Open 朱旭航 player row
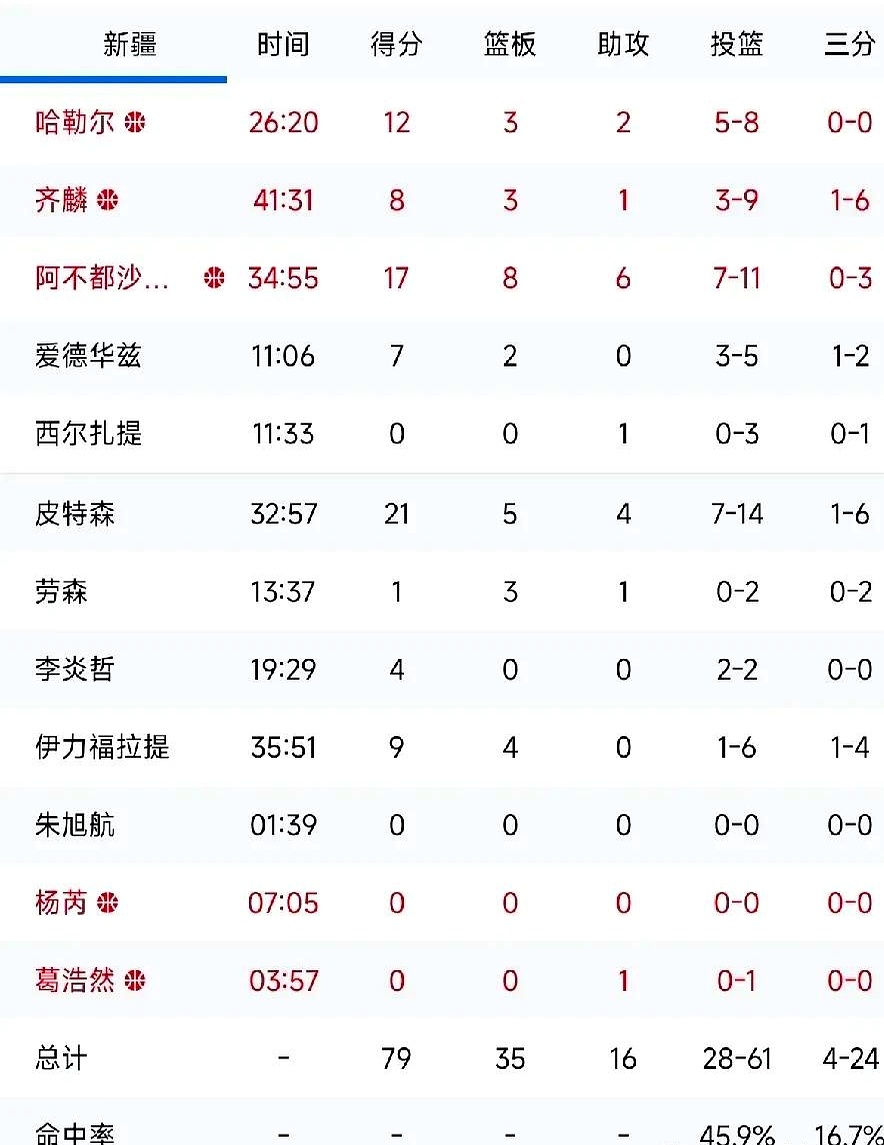This screenshot has height=1145, width=884. tap(75, 826)
